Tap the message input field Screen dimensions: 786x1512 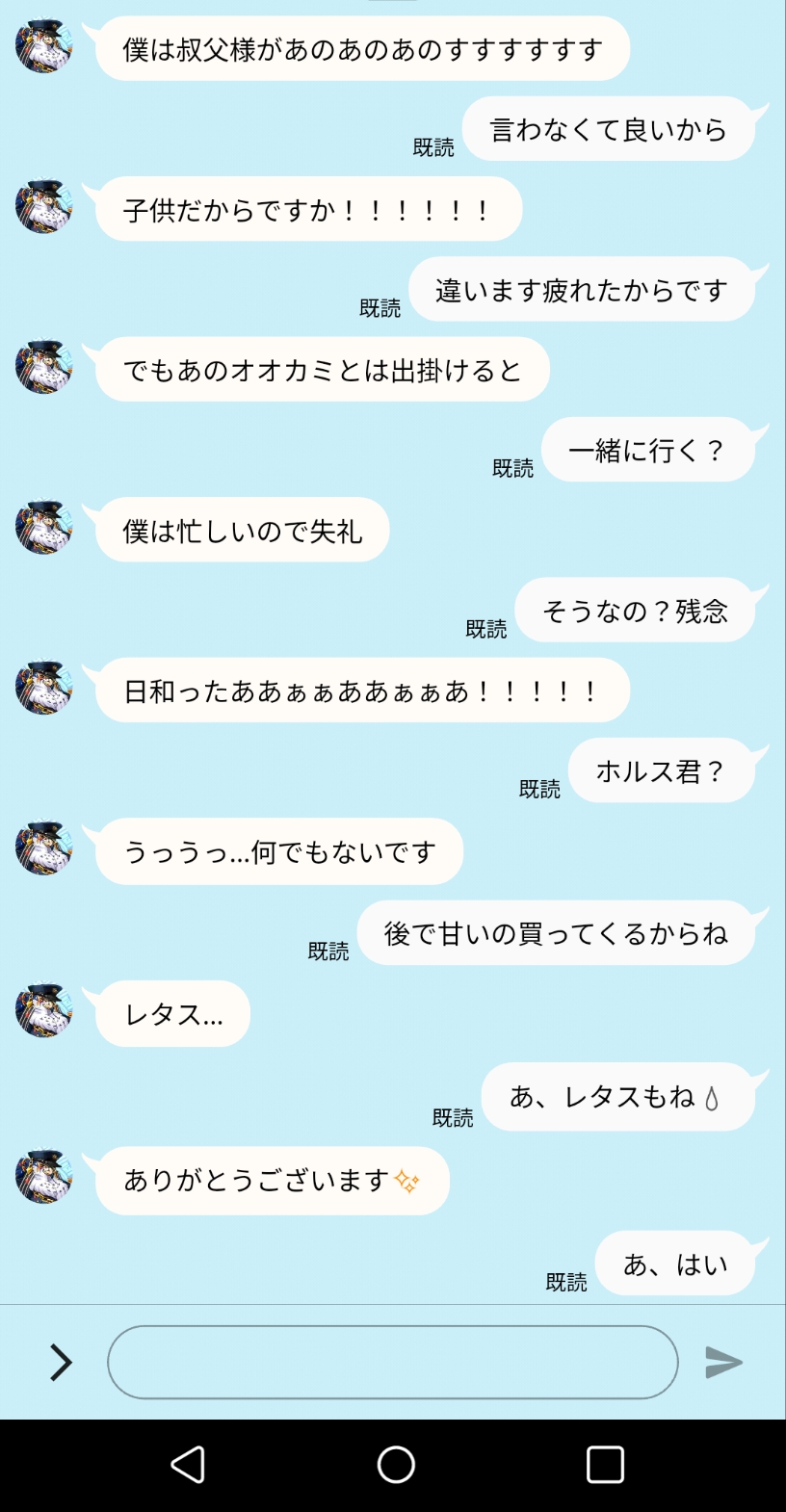tap(392, 1362)
